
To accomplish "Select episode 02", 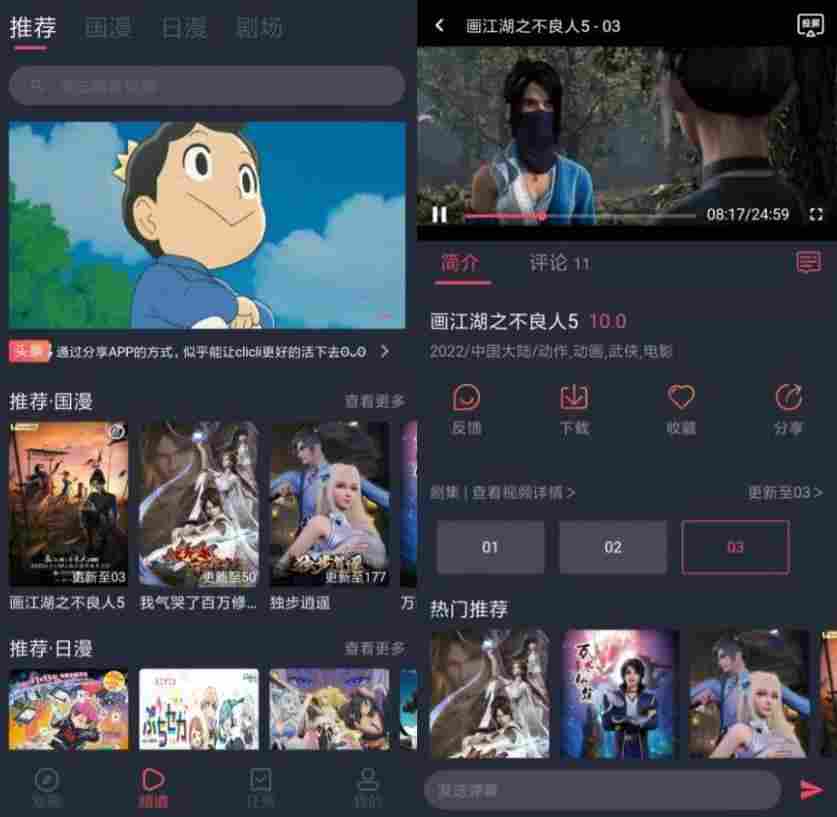I will tap(613, 547).
